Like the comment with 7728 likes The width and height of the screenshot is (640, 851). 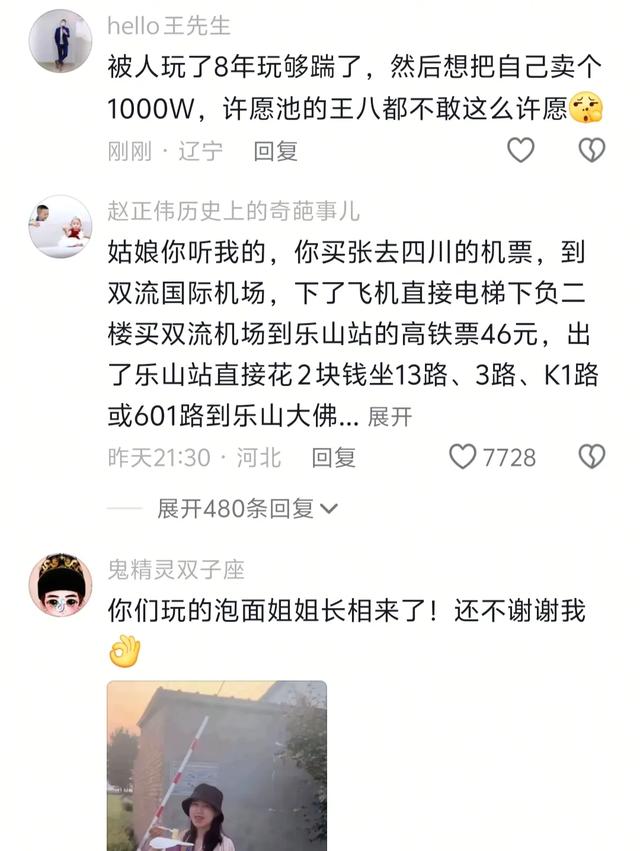[x=463, y=457]
